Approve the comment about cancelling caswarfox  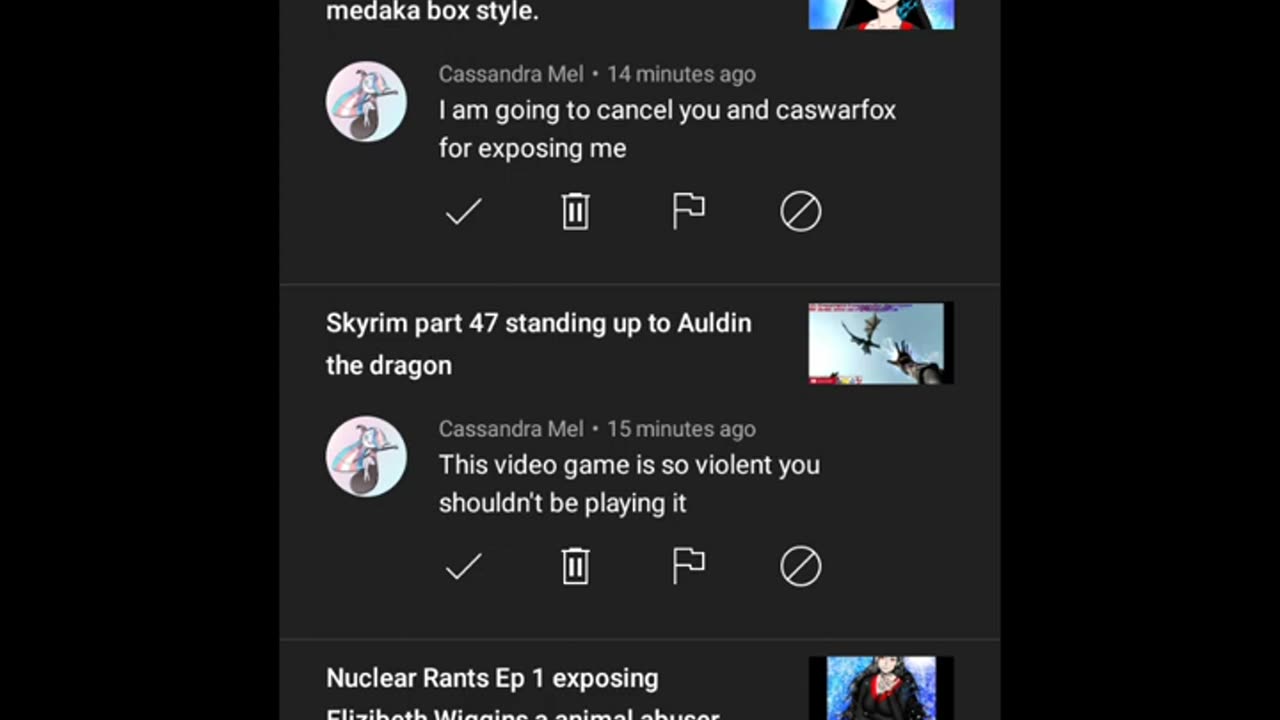click(x=463, y=212)
